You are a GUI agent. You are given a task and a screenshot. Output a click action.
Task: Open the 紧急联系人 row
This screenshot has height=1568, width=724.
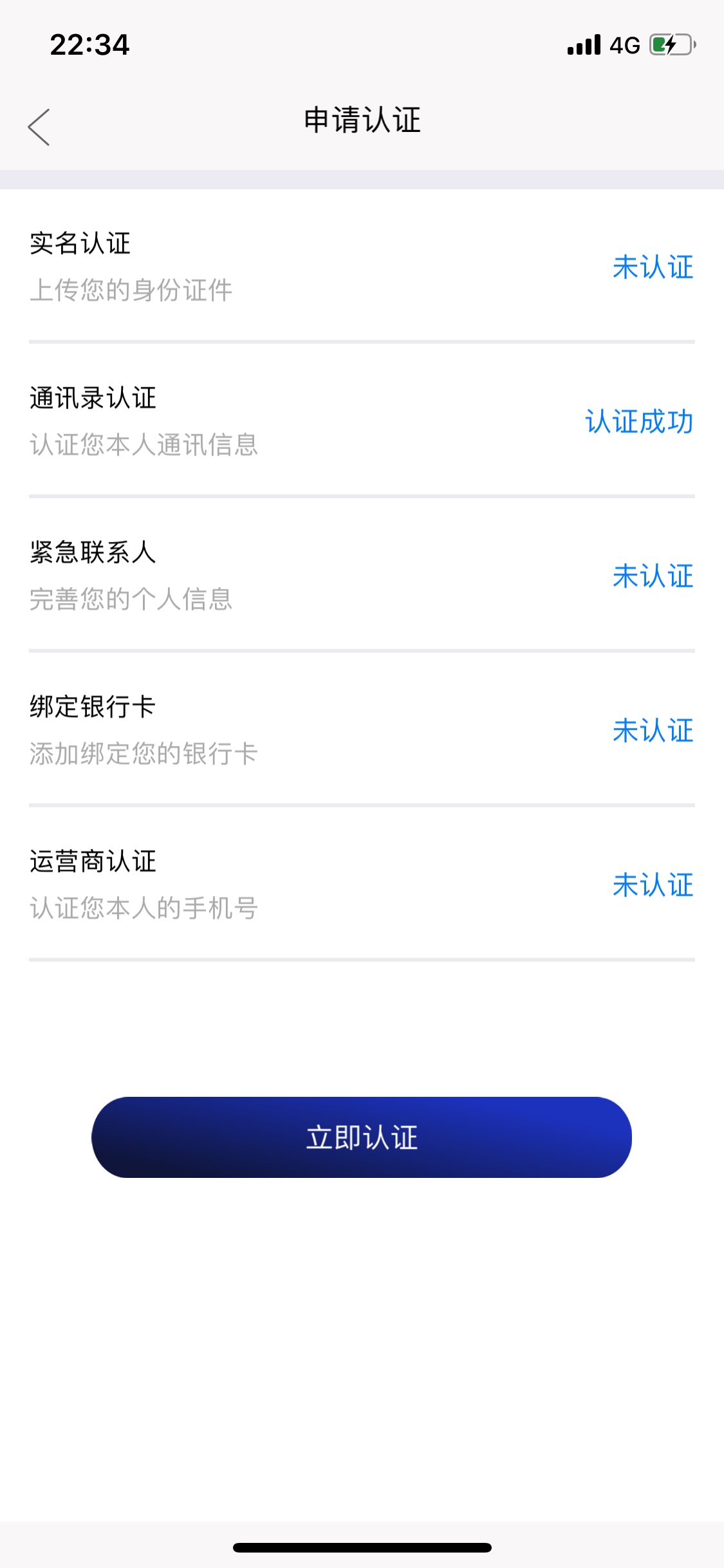(x=362, y=575)
